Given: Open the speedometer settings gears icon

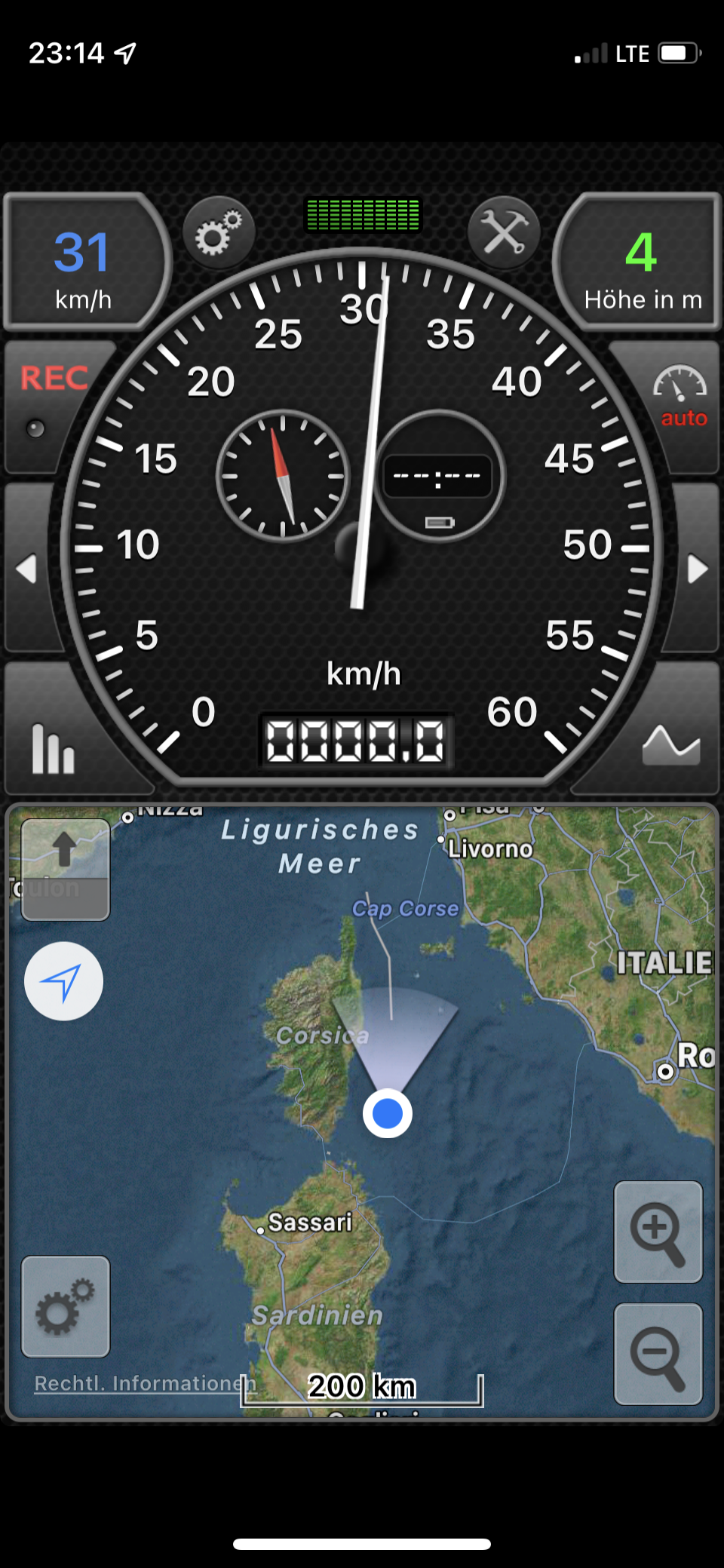Looking at the screenshot, I should tap(219, 233).
